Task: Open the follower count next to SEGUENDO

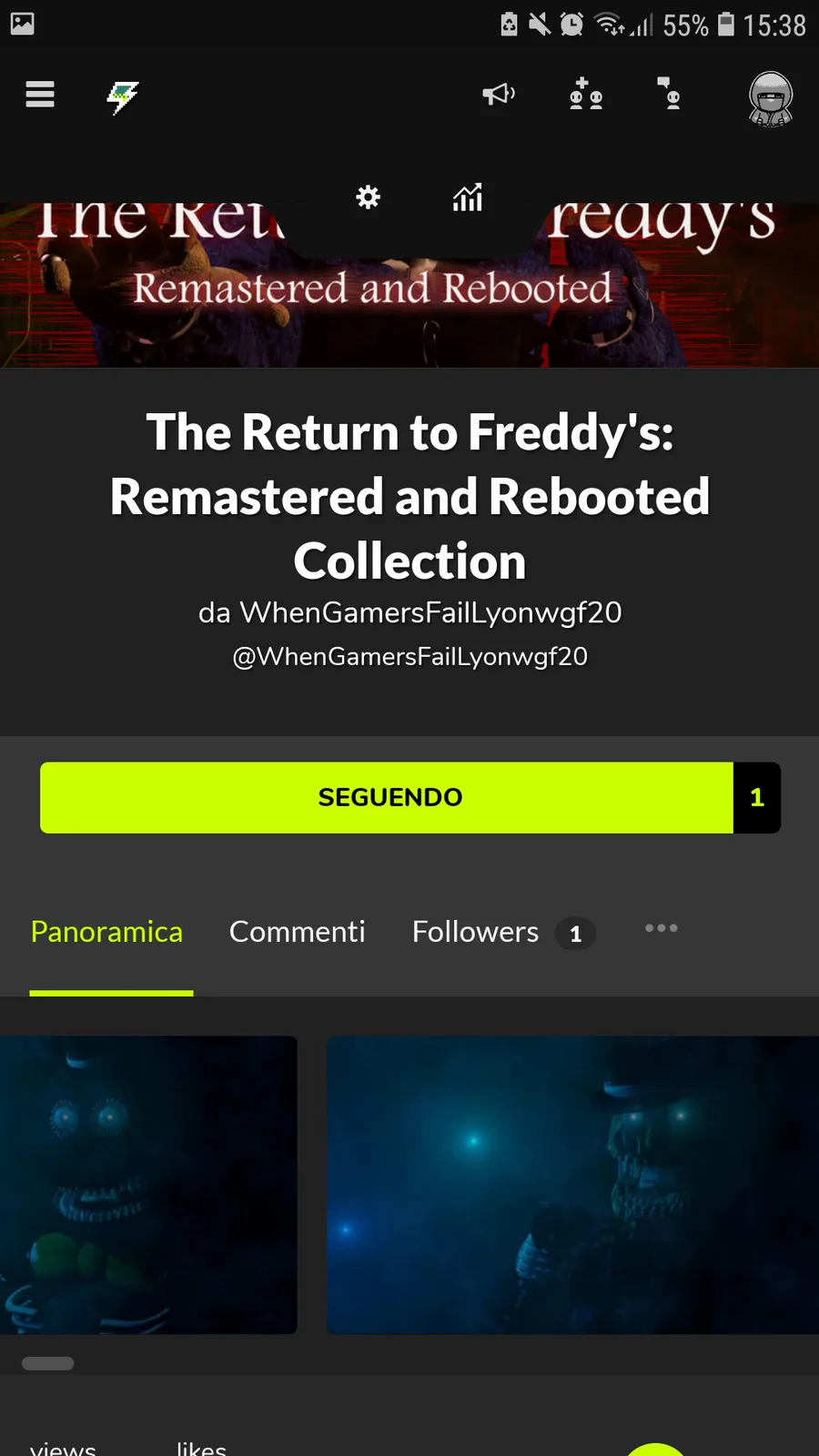Action: pos(757,797)
